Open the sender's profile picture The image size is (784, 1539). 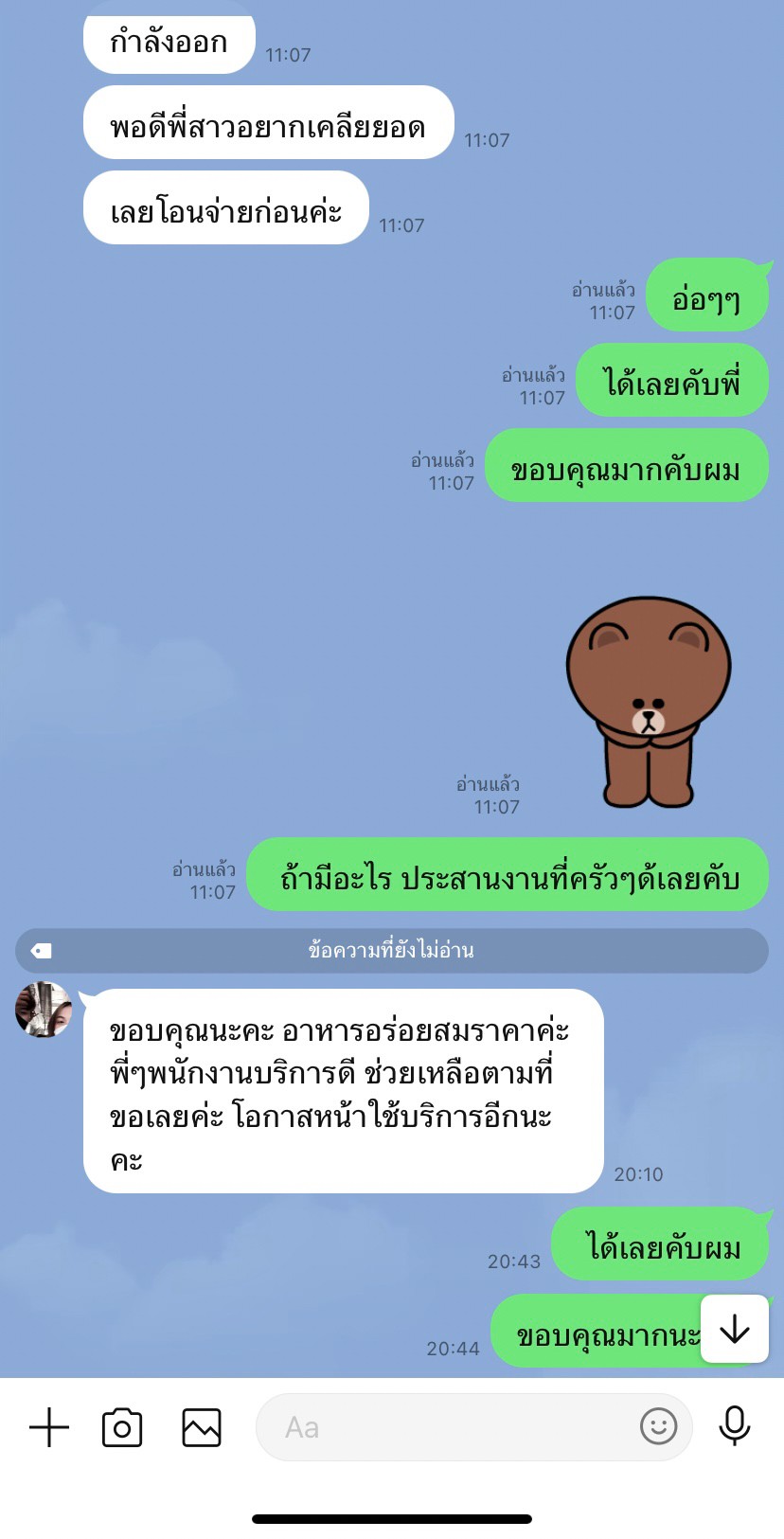[44, 1010]
